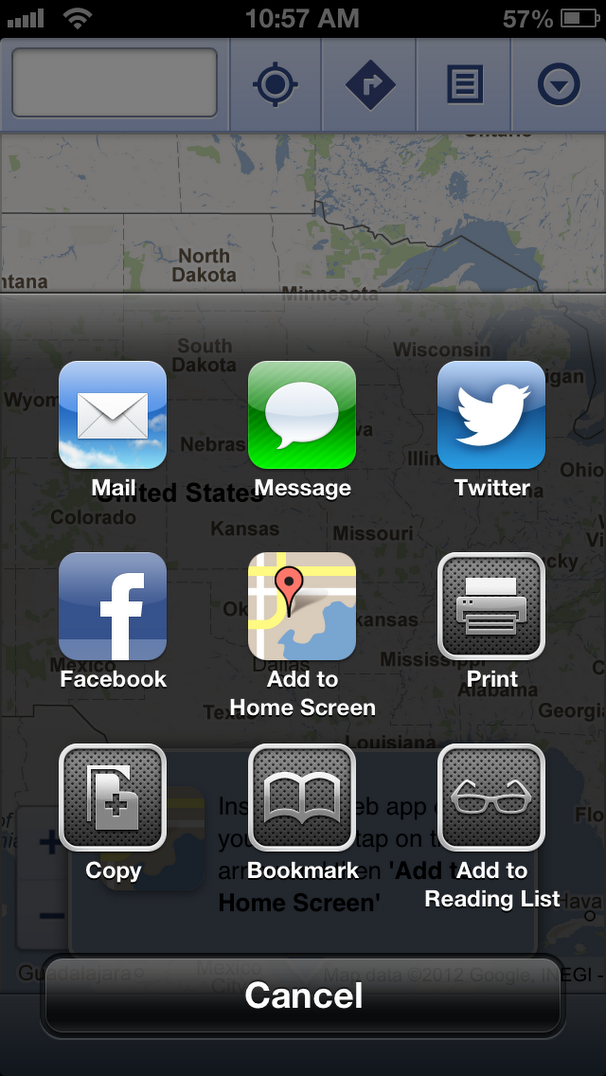Copy the link

113,797
